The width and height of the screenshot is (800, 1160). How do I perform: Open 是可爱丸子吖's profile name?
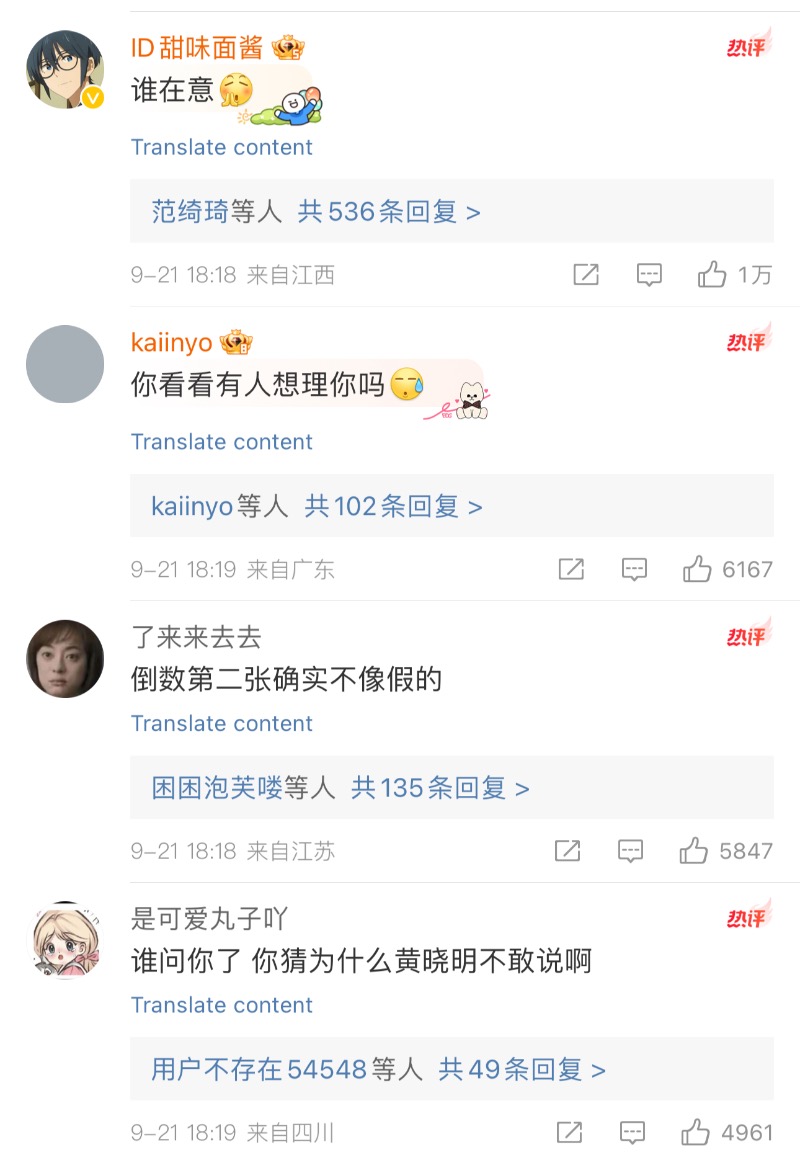(x=210, y=918)
